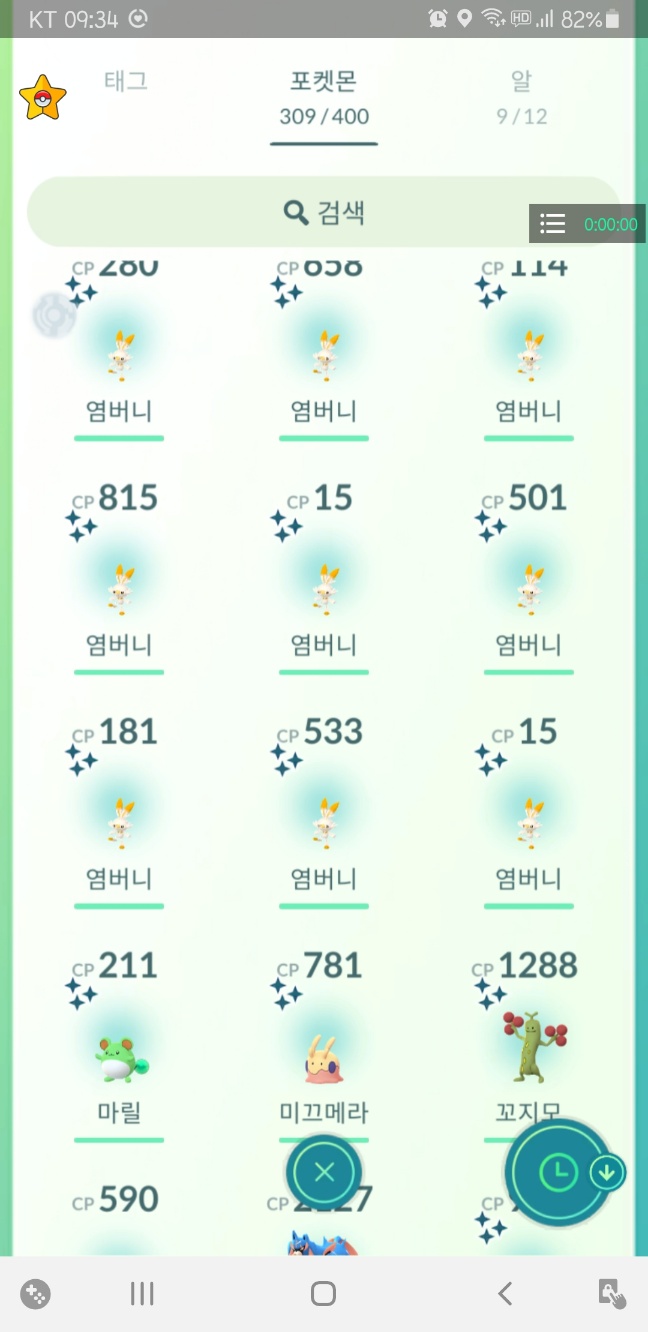This screenshot has height=1332, width=648.
Task: Open the 염버니 with CP 181
Action: [119, 822]
